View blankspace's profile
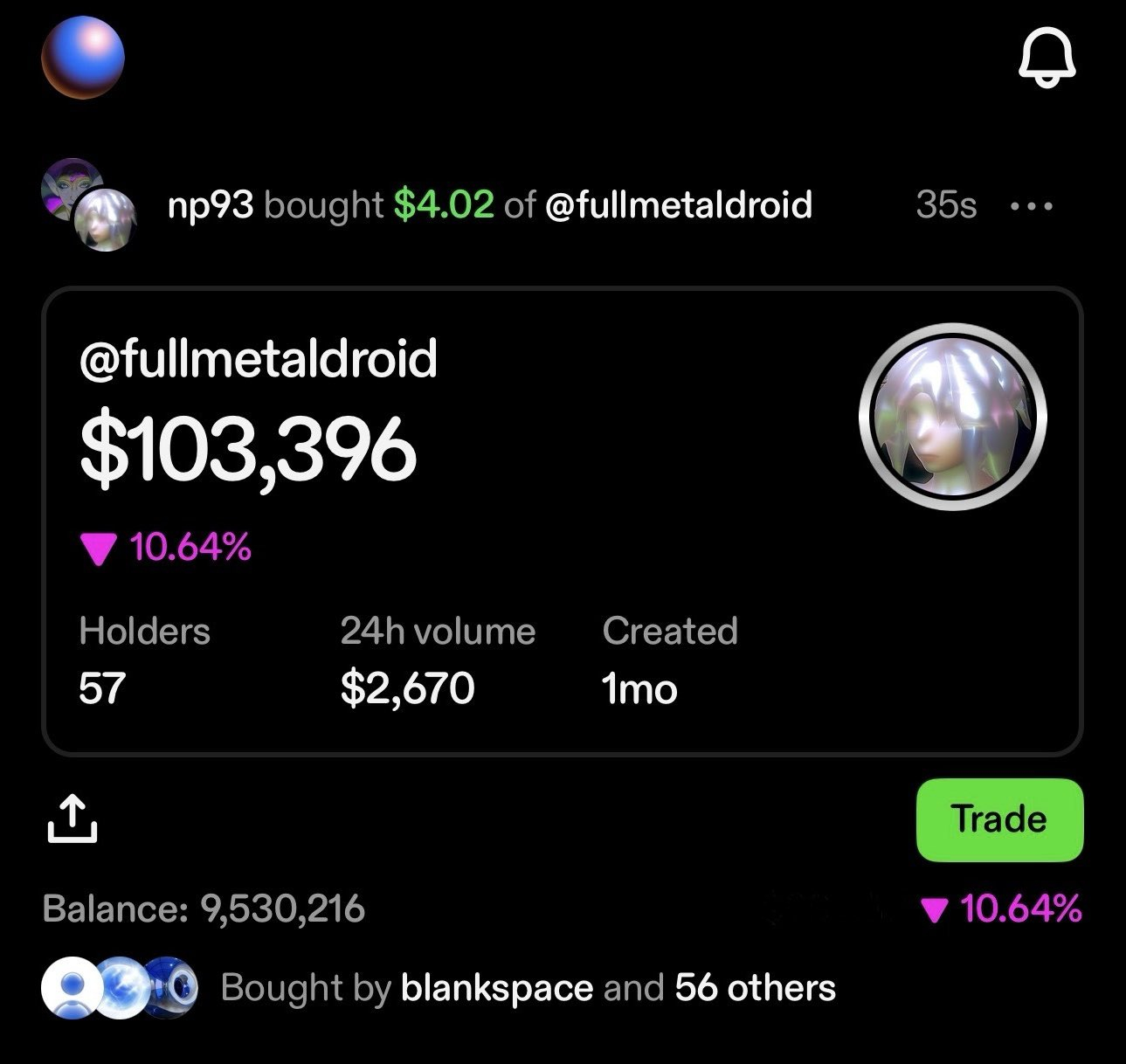Image resolution: width=1126 pixels, height=1064 pixels. (x=496, y=988)
